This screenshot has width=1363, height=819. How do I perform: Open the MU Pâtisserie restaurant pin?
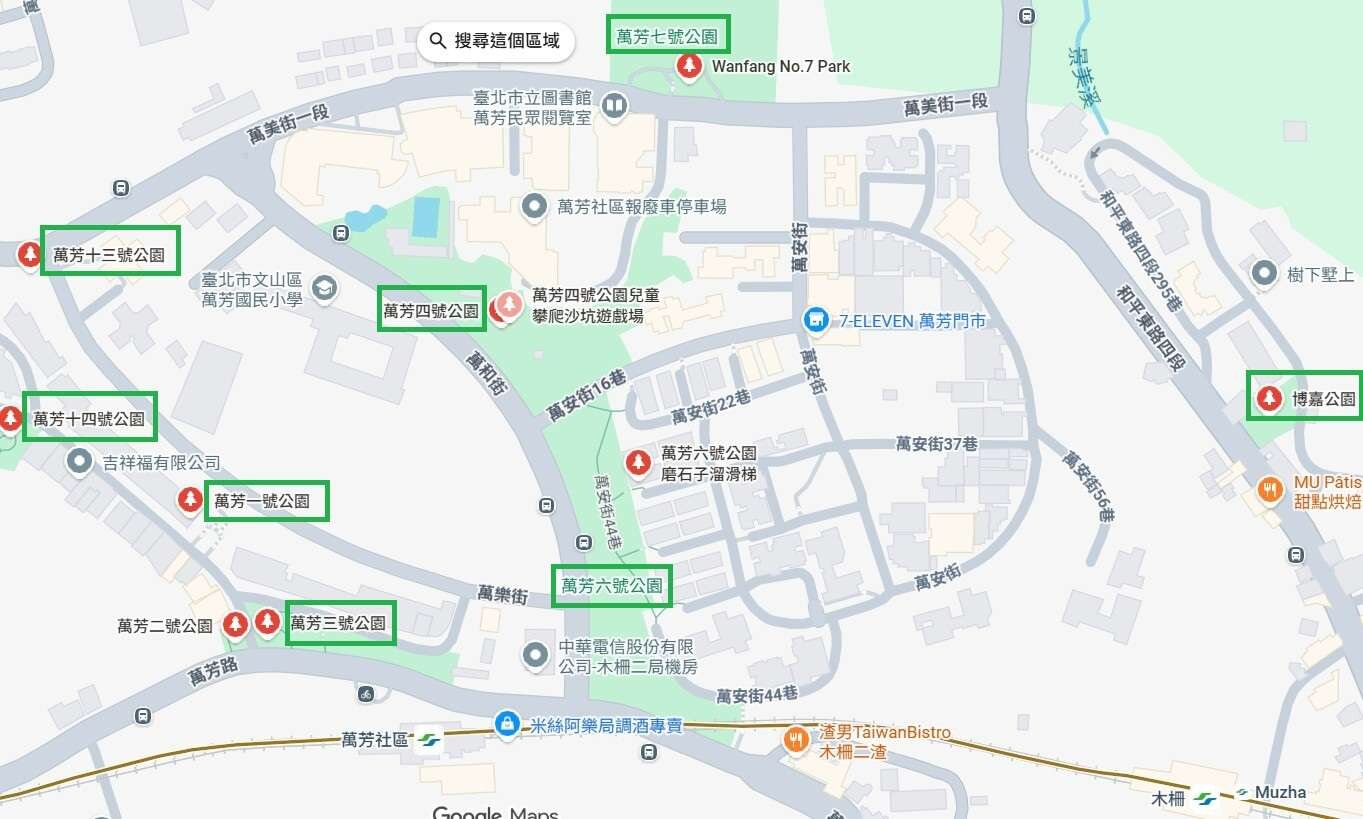[1270, 490]
